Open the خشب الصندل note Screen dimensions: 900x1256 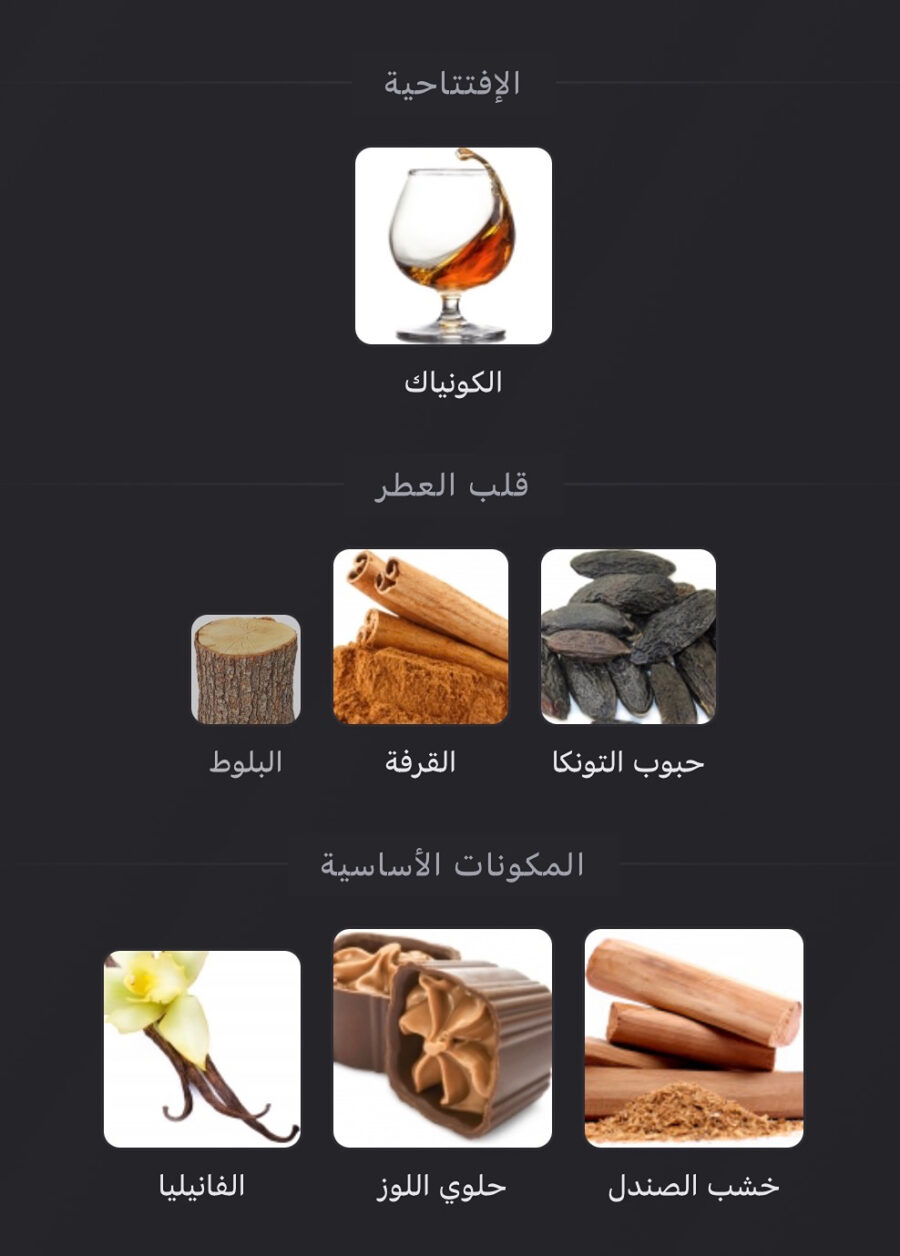(693, 1038)
